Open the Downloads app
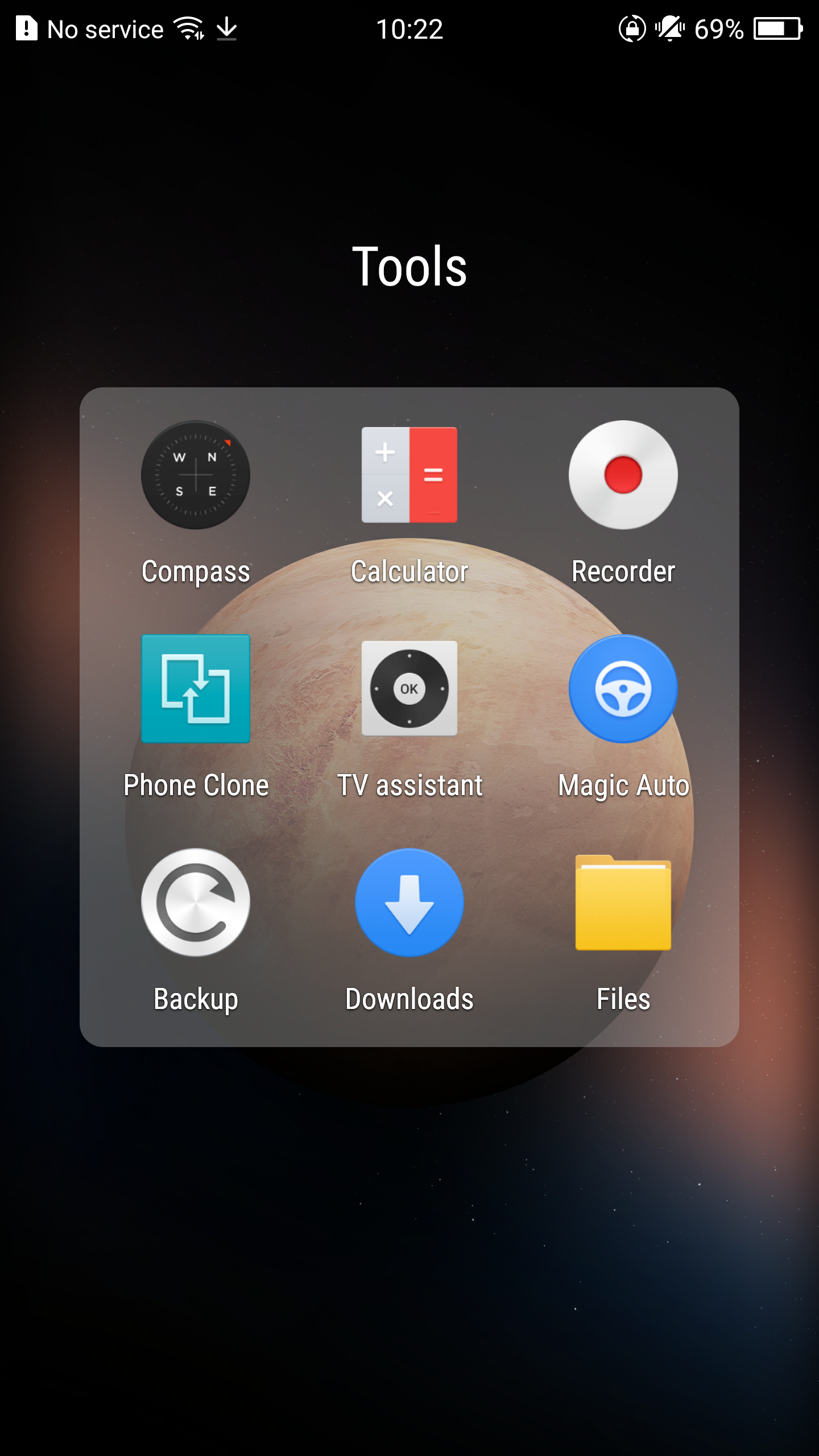Image resolution: width=819 pixels, height=1456 pixels. (x=409, y=903)
